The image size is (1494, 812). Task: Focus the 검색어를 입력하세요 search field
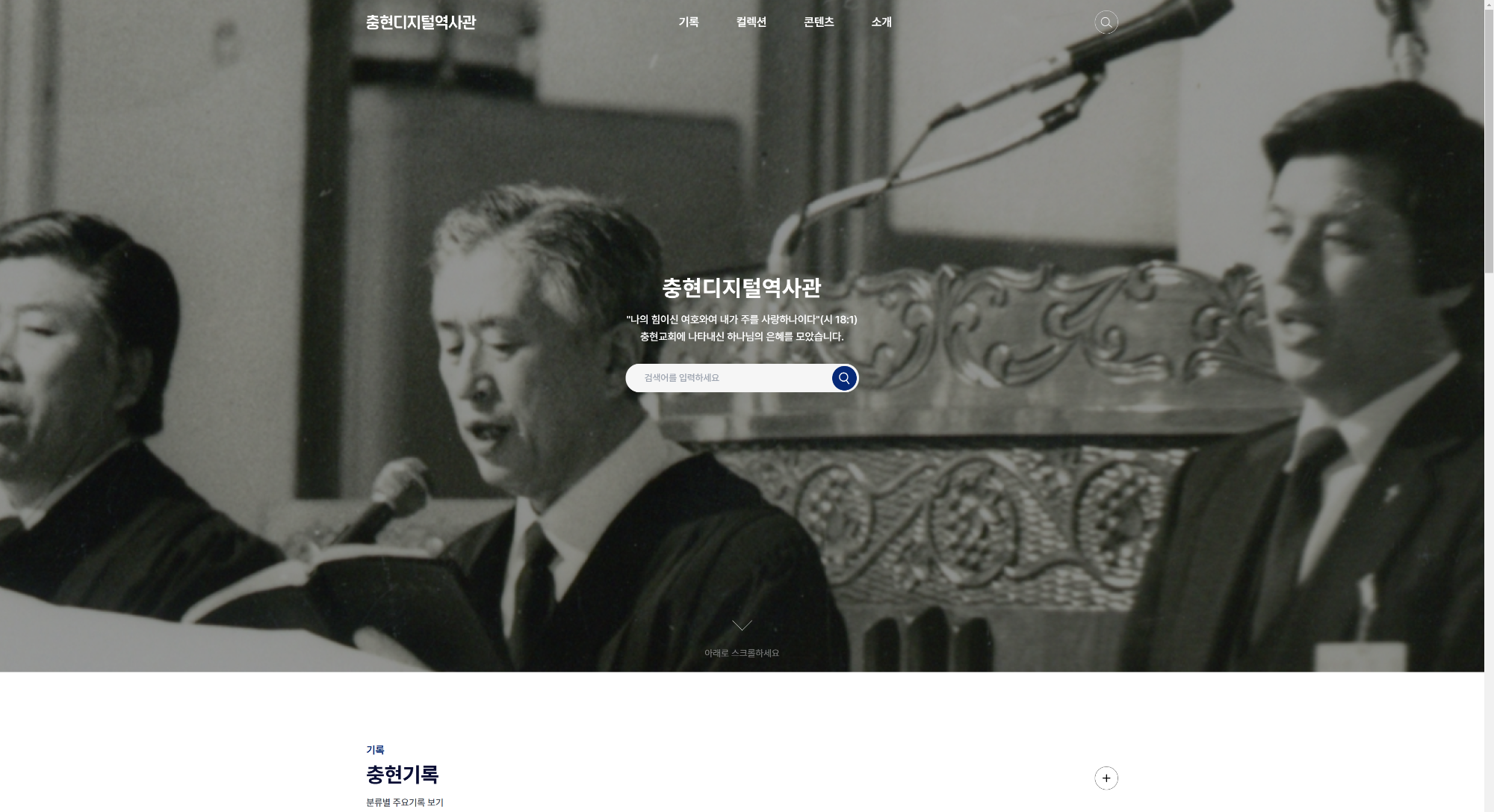(728, 378)
